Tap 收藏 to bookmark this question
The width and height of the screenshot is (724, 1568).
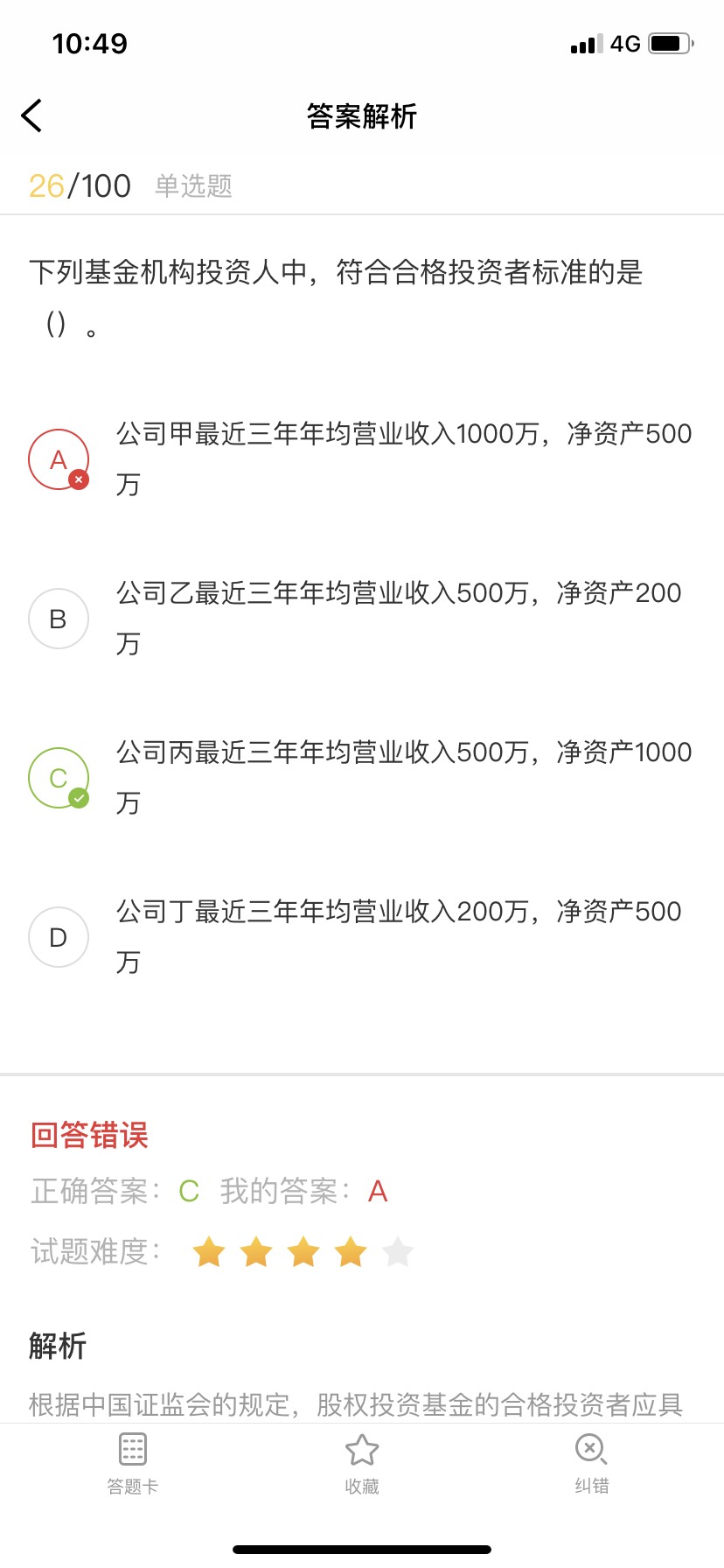click(x=362, y=1464)
